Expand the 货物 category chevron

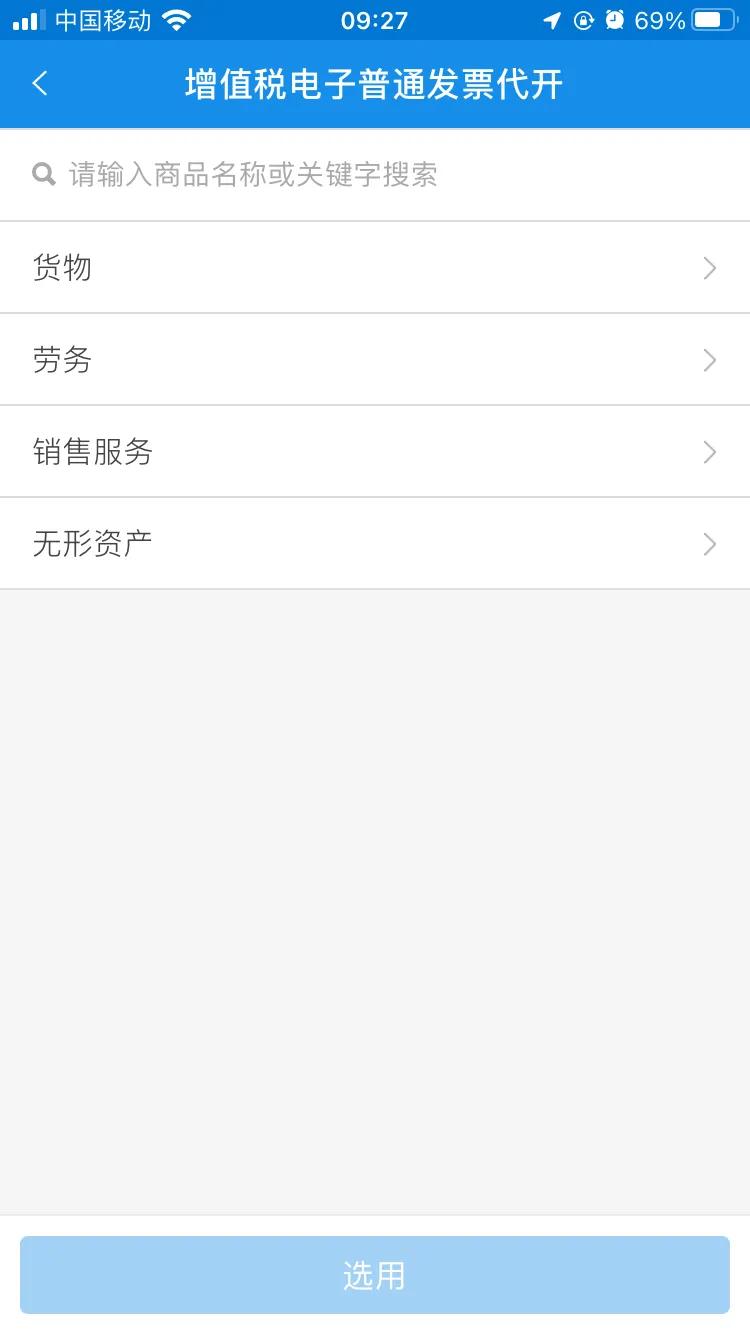pos(710,267)
